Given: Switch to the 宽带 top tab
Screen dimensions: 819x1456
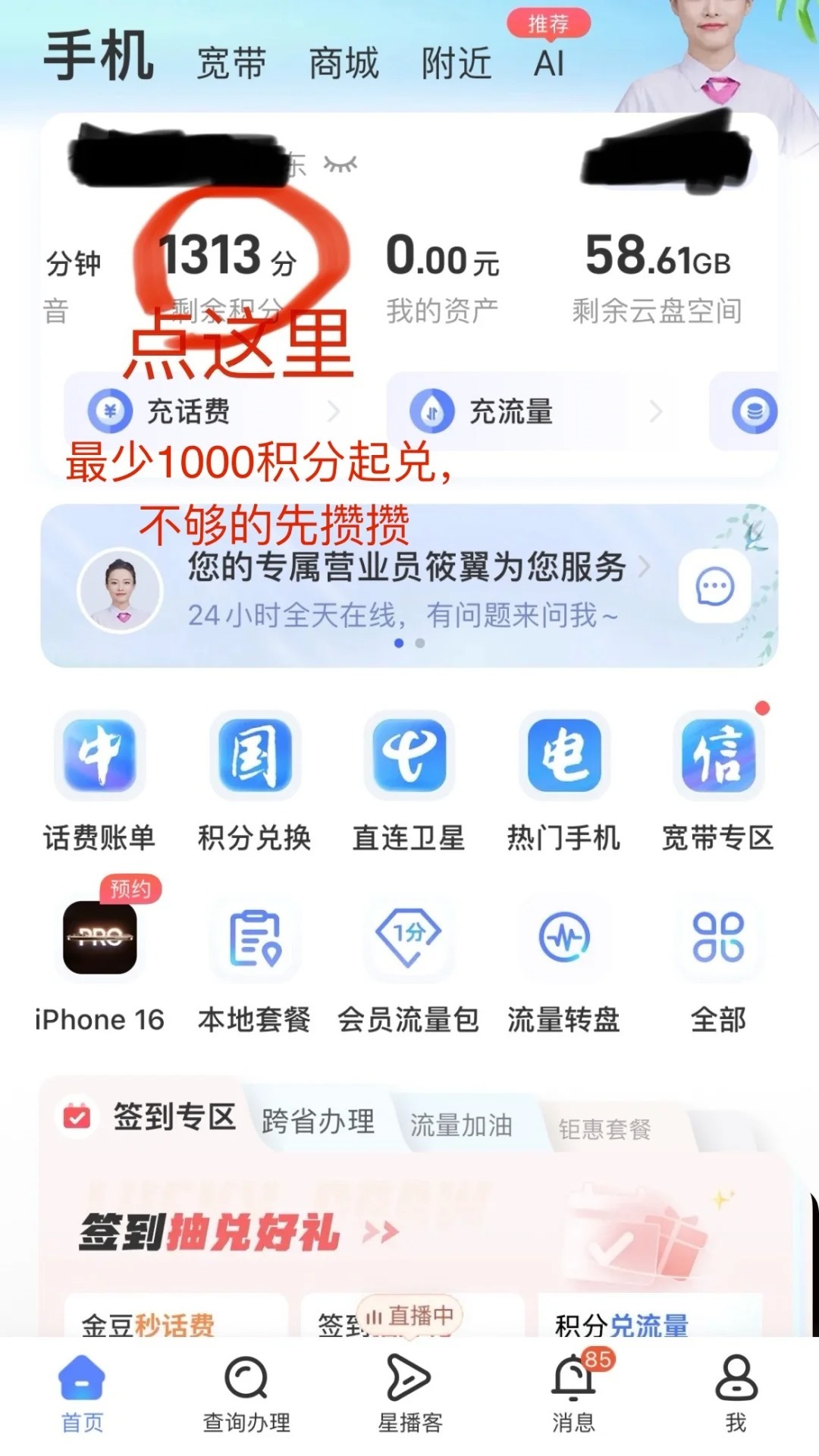Looking at the screenshot, I should pyautogui.click(x=231, y=63).
